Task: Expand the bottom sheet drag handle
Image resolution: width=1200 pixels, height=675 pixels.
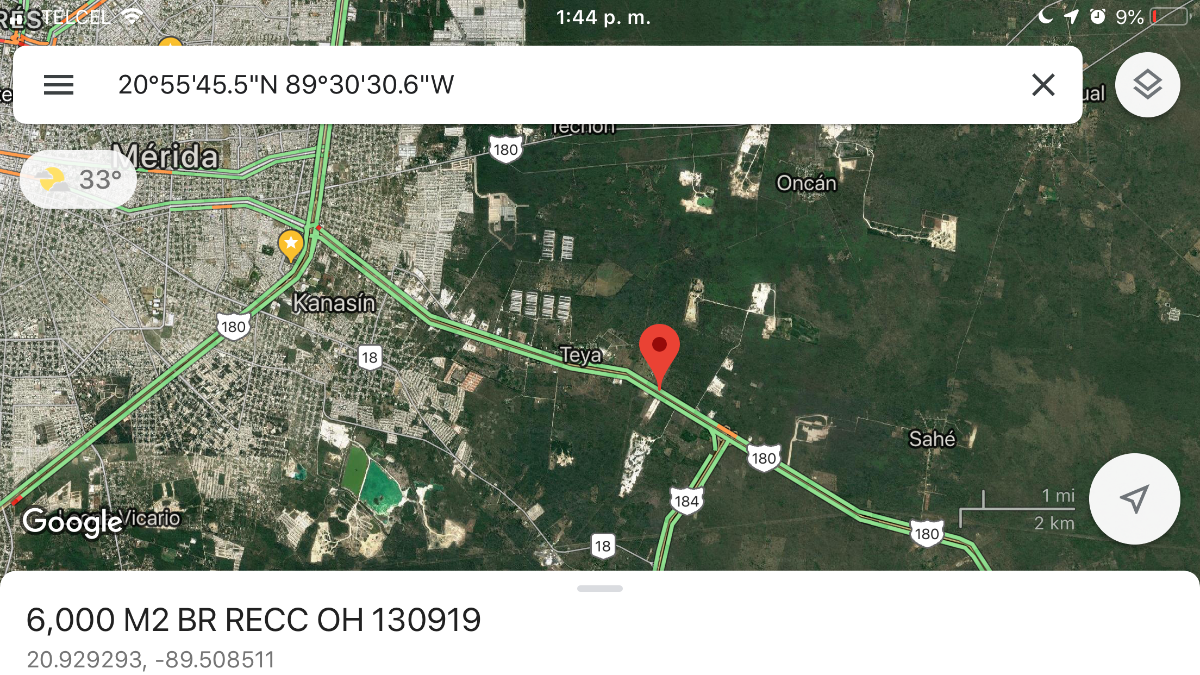Action: [600, 588]
